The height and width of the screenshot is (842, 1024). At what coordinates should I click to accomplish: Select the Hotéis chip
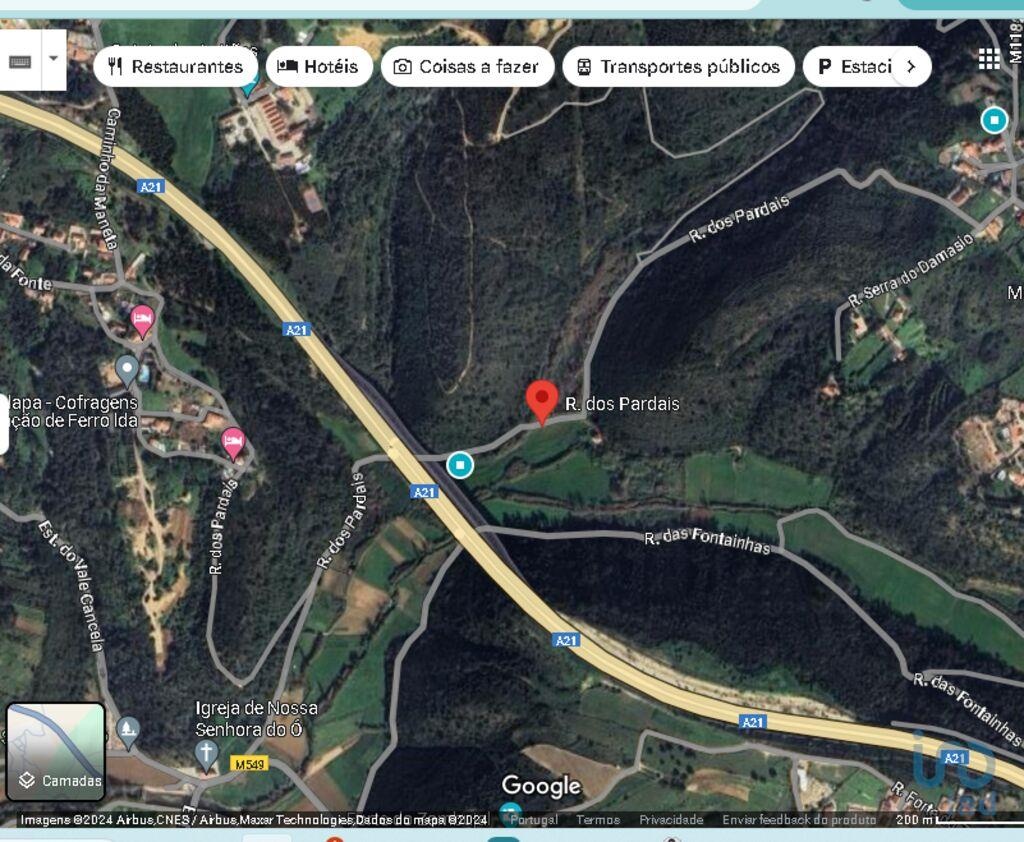pos(318,67)
